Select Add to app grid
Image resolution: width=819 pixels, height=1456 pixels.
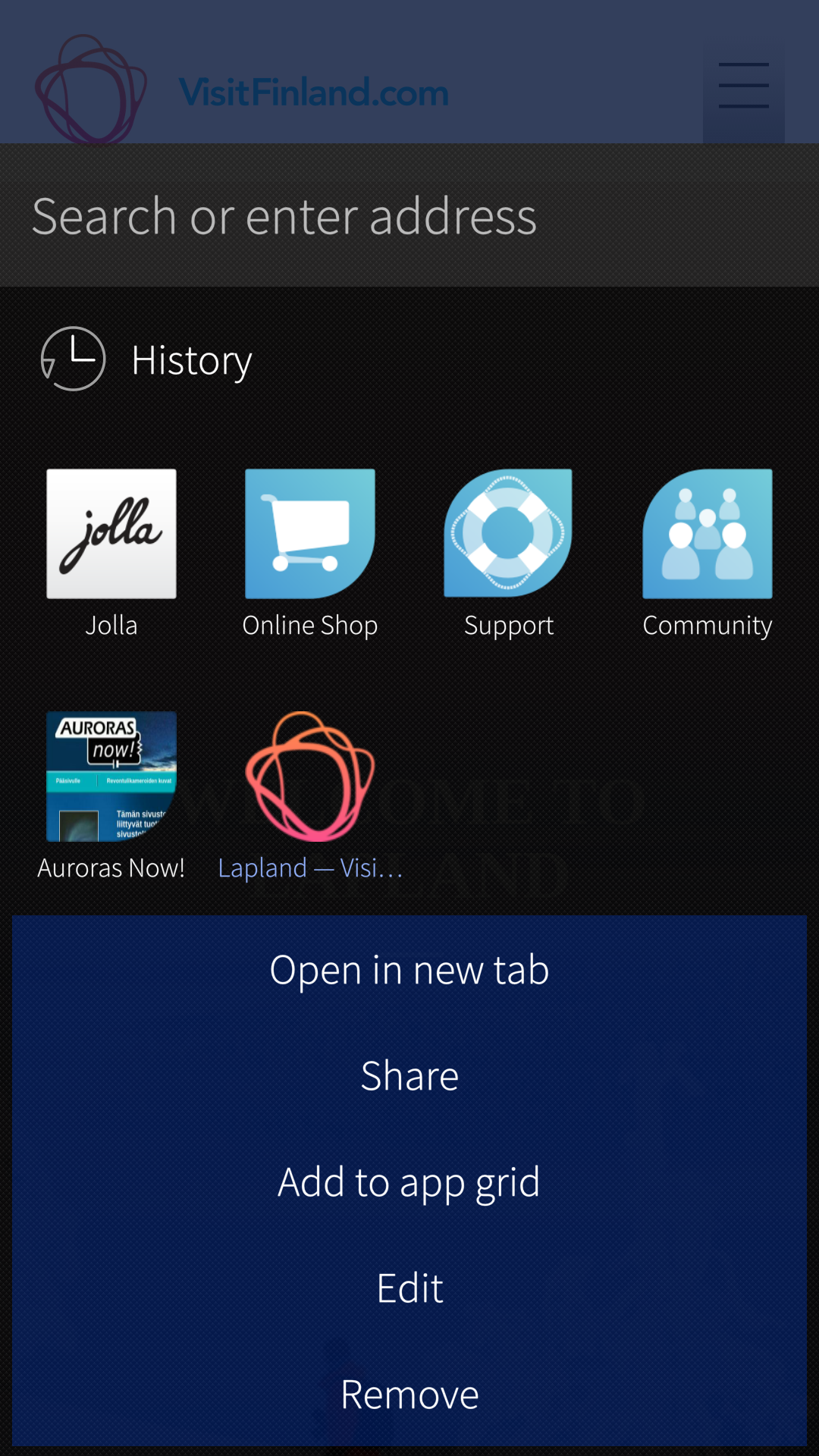[409, 1182]
